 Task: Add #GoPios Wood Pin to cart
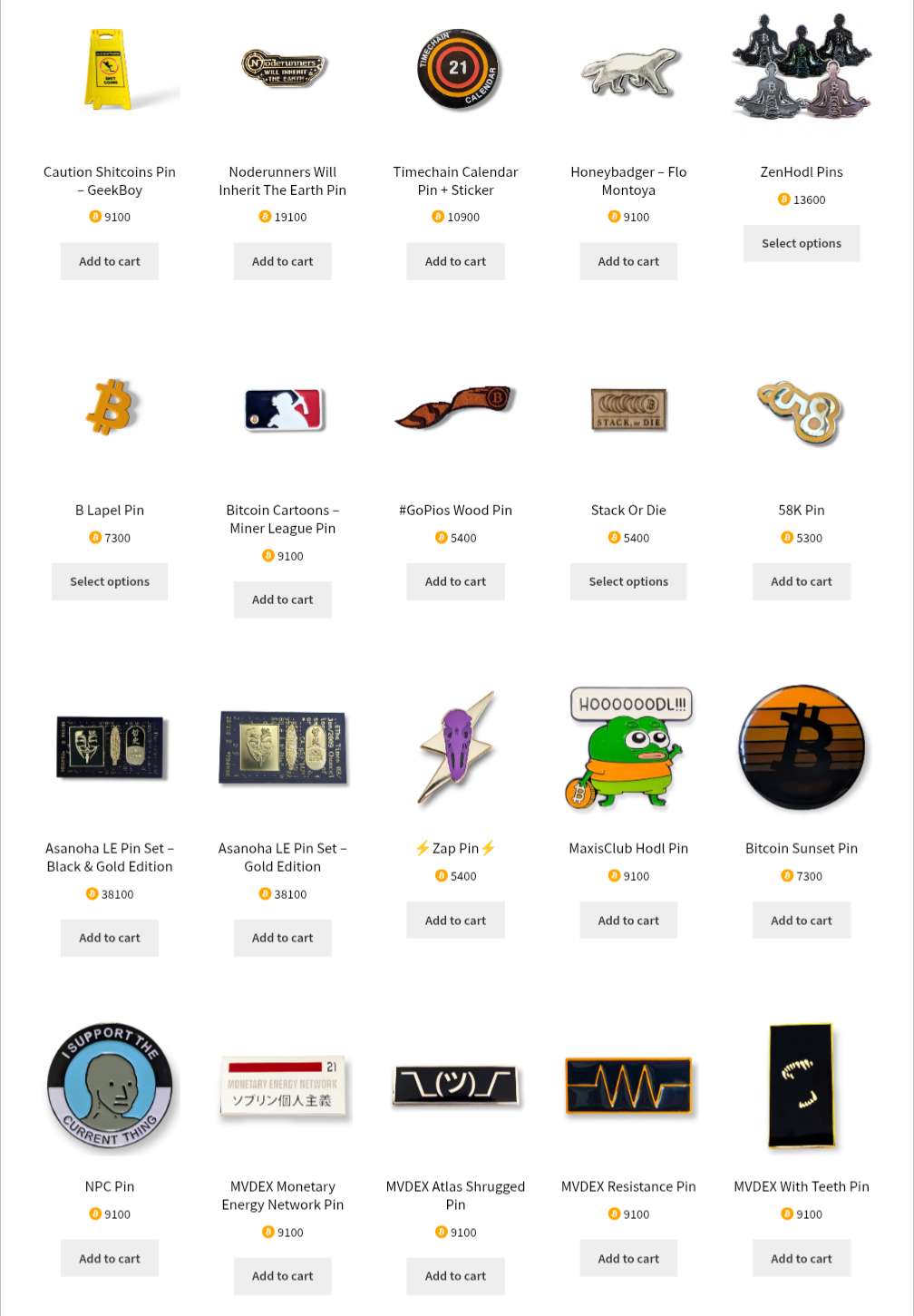pyautogui.click(x=455, y=581)
